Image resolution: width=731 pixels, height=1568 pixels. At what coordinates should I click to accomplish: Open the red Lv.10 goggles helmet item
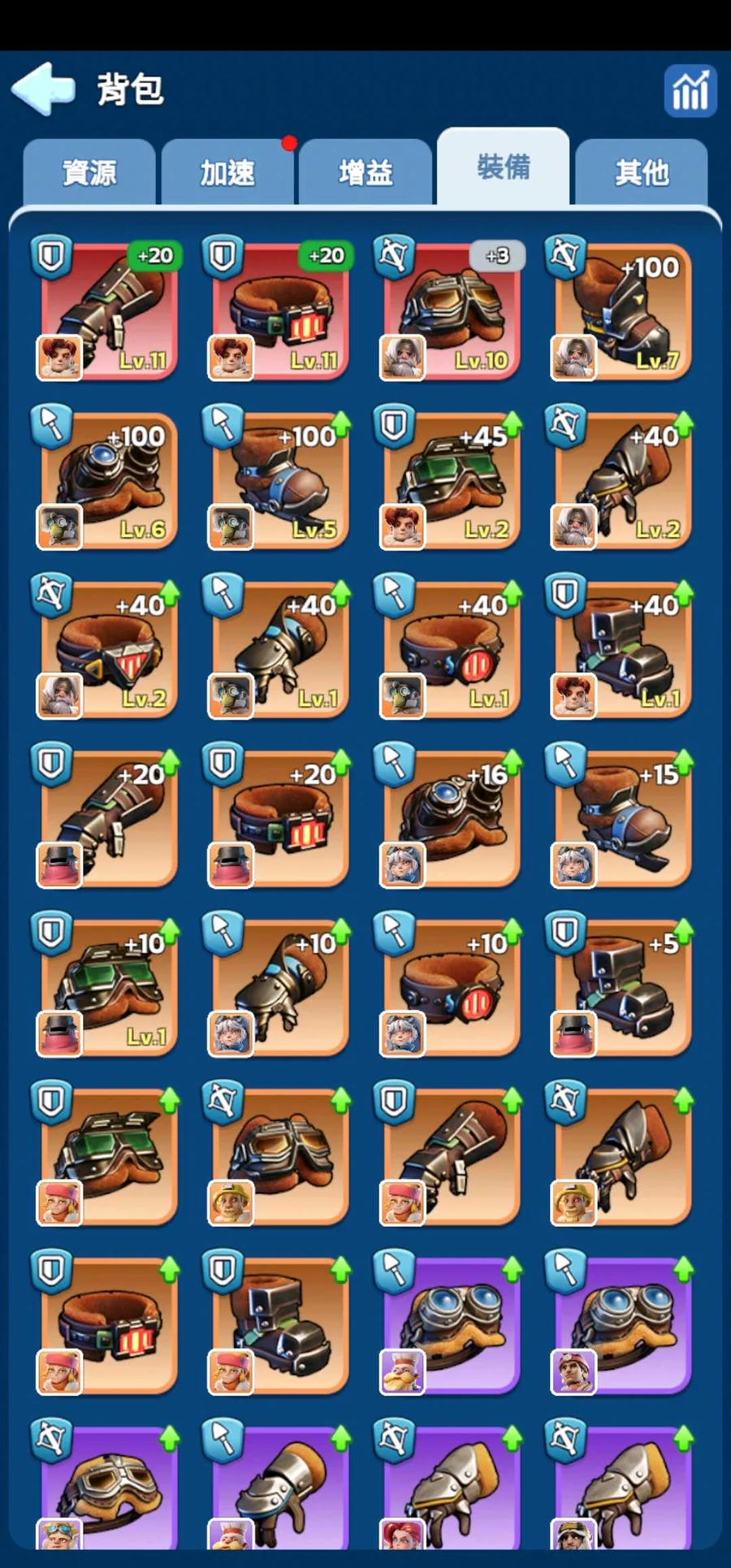452,310
